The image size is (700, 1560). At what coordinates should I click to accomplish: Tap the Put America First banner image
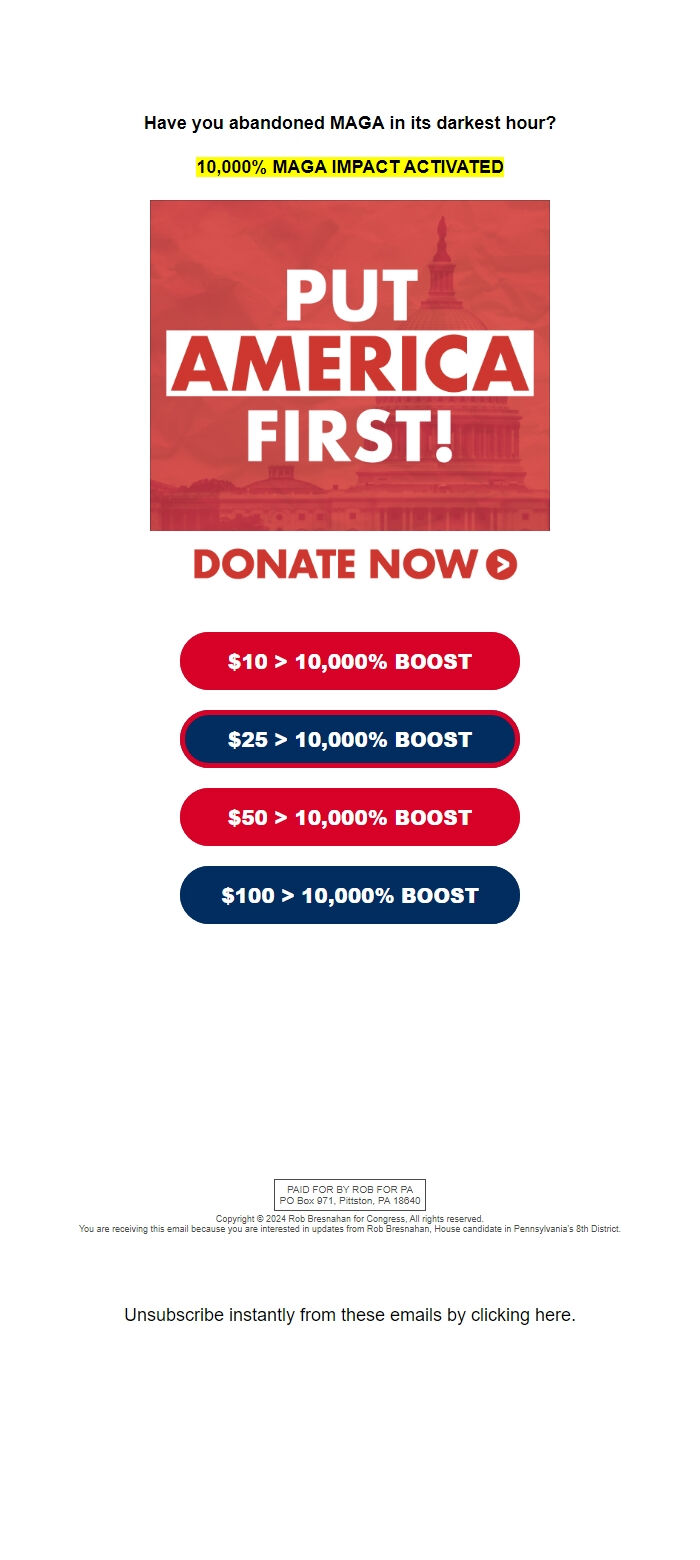pos(350,365)
